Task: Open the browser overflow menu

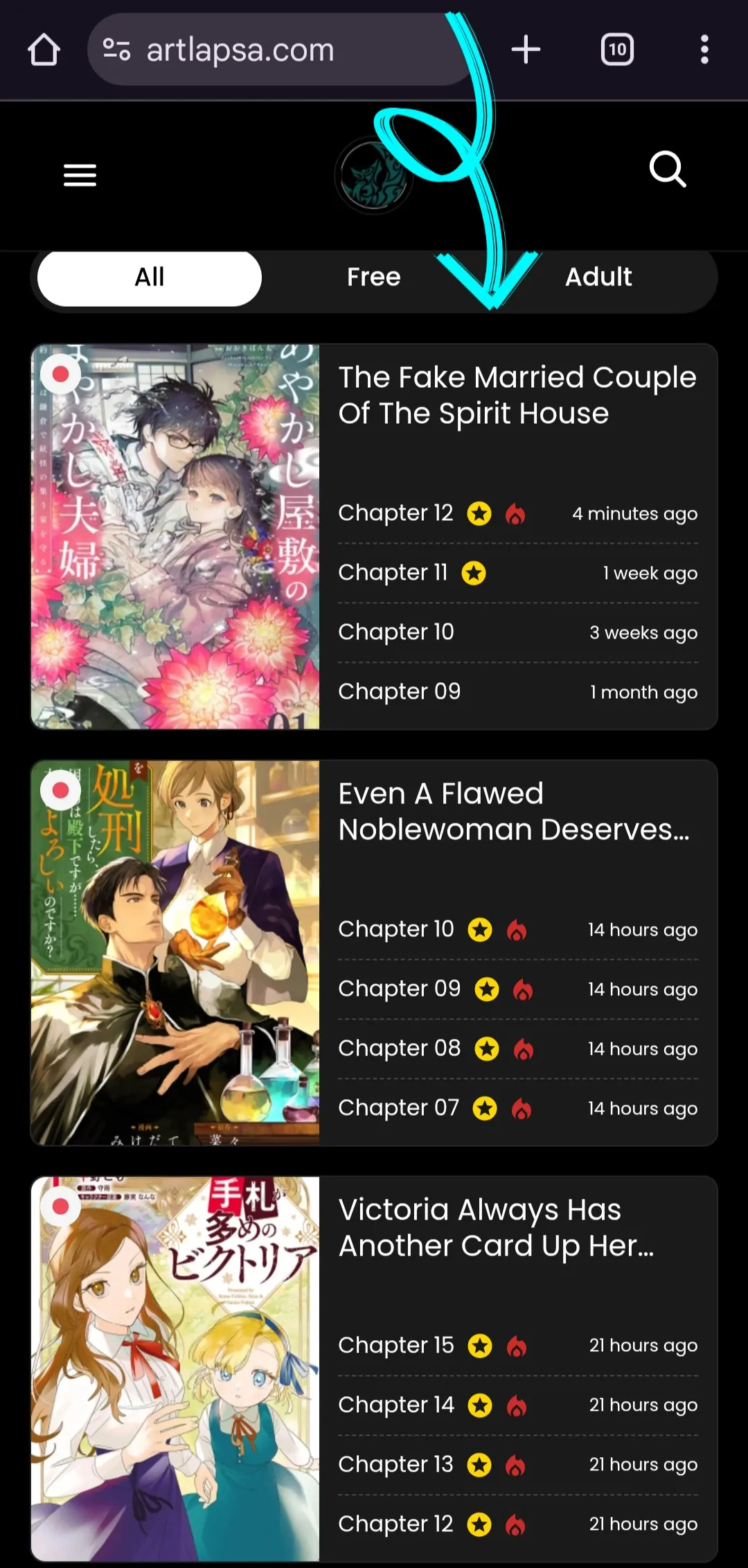Action: [704, 50]
